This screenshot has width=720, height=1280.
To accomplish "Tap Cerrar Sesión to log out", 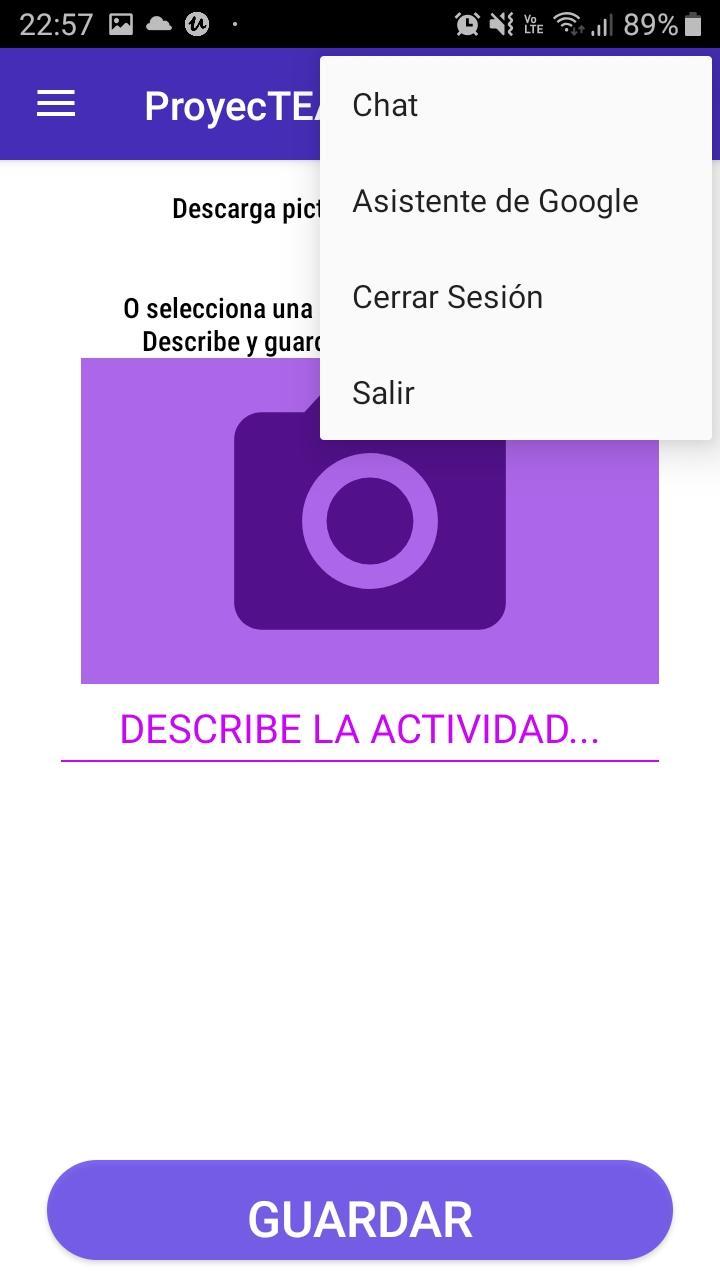I will click(515, 297).
